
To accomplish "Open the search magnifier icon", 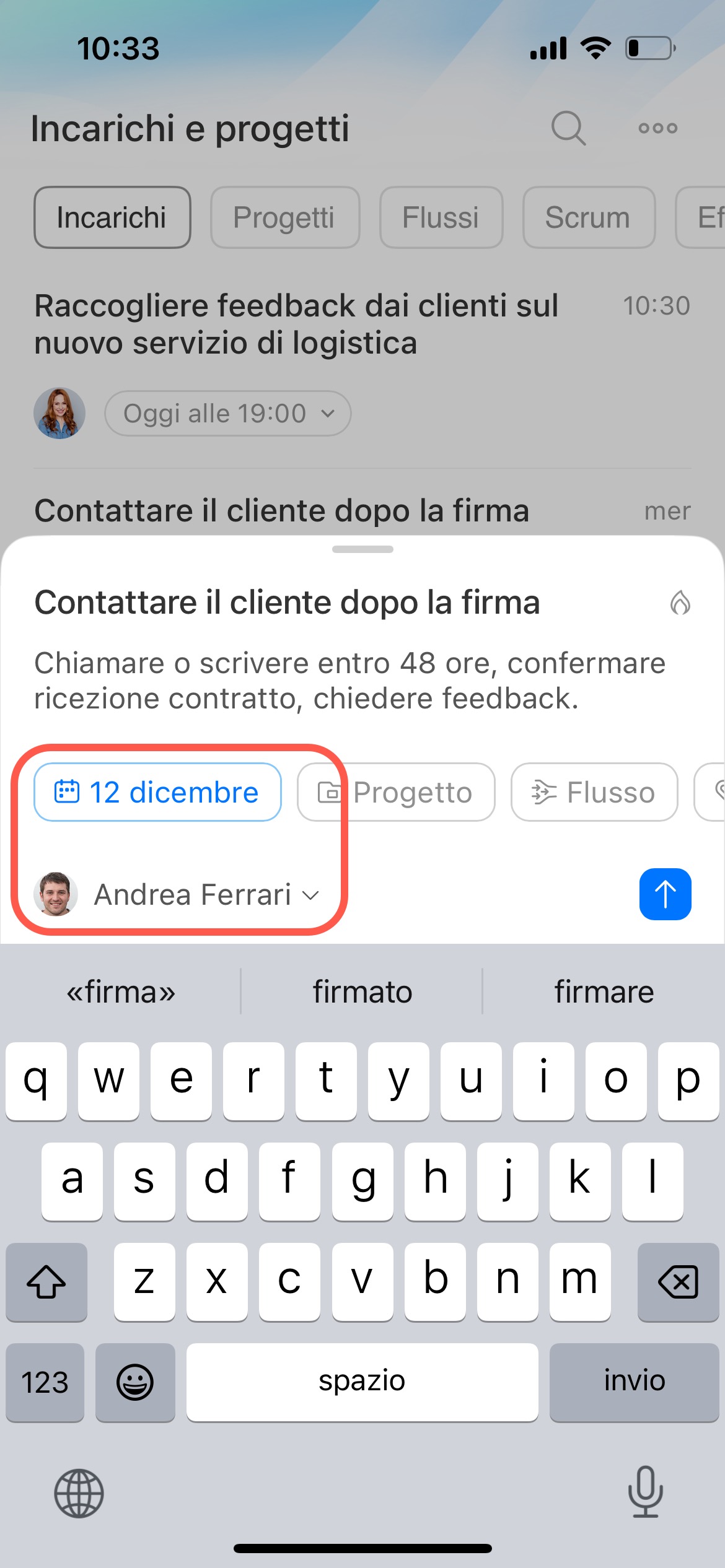I will click(x=568, y=128).
